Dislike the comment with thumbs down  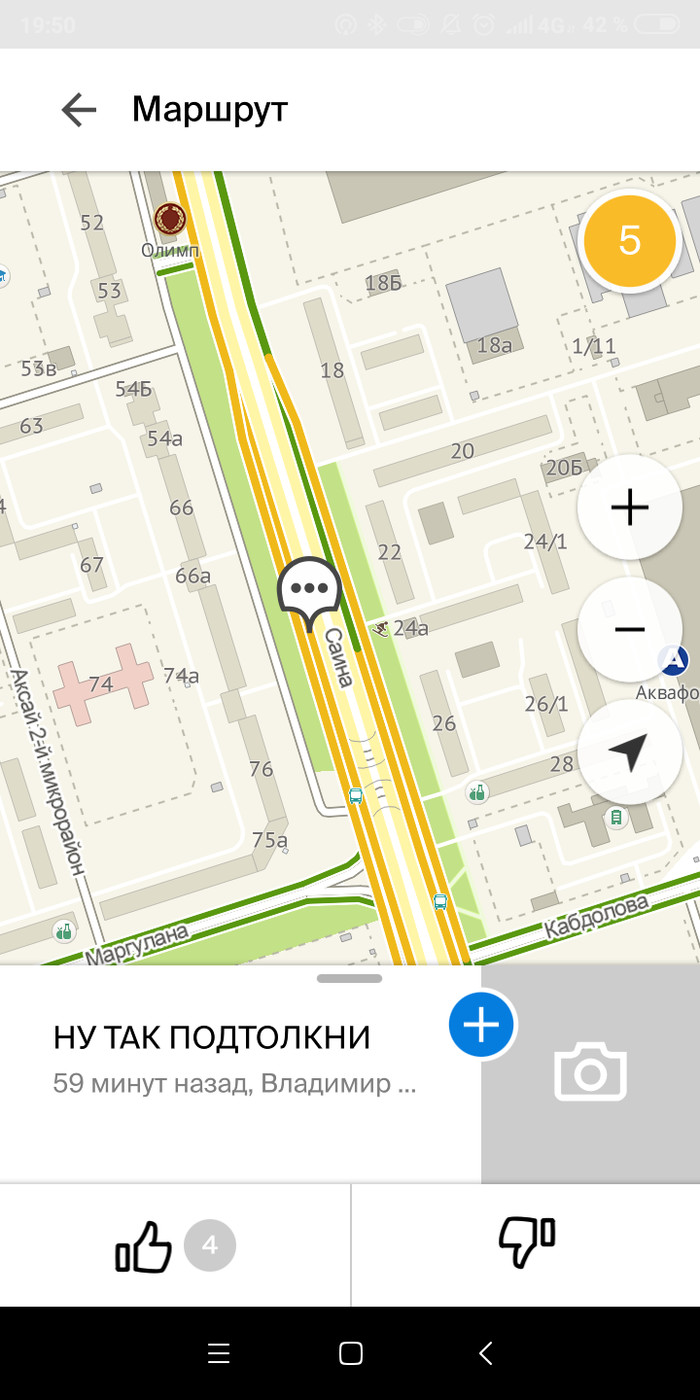coord(526,1244)
